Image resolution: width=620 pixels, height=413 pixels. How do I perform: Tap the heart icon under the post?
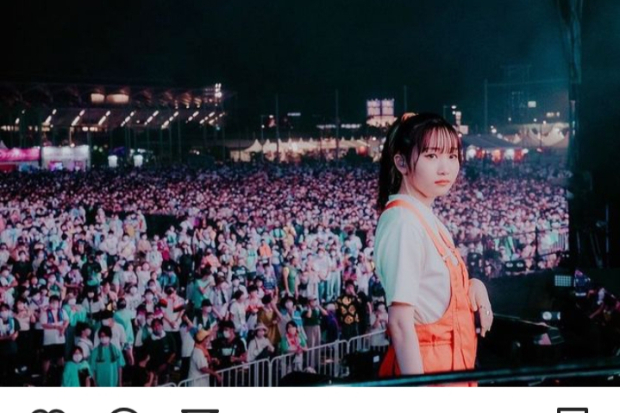click(x=47, y=410)
